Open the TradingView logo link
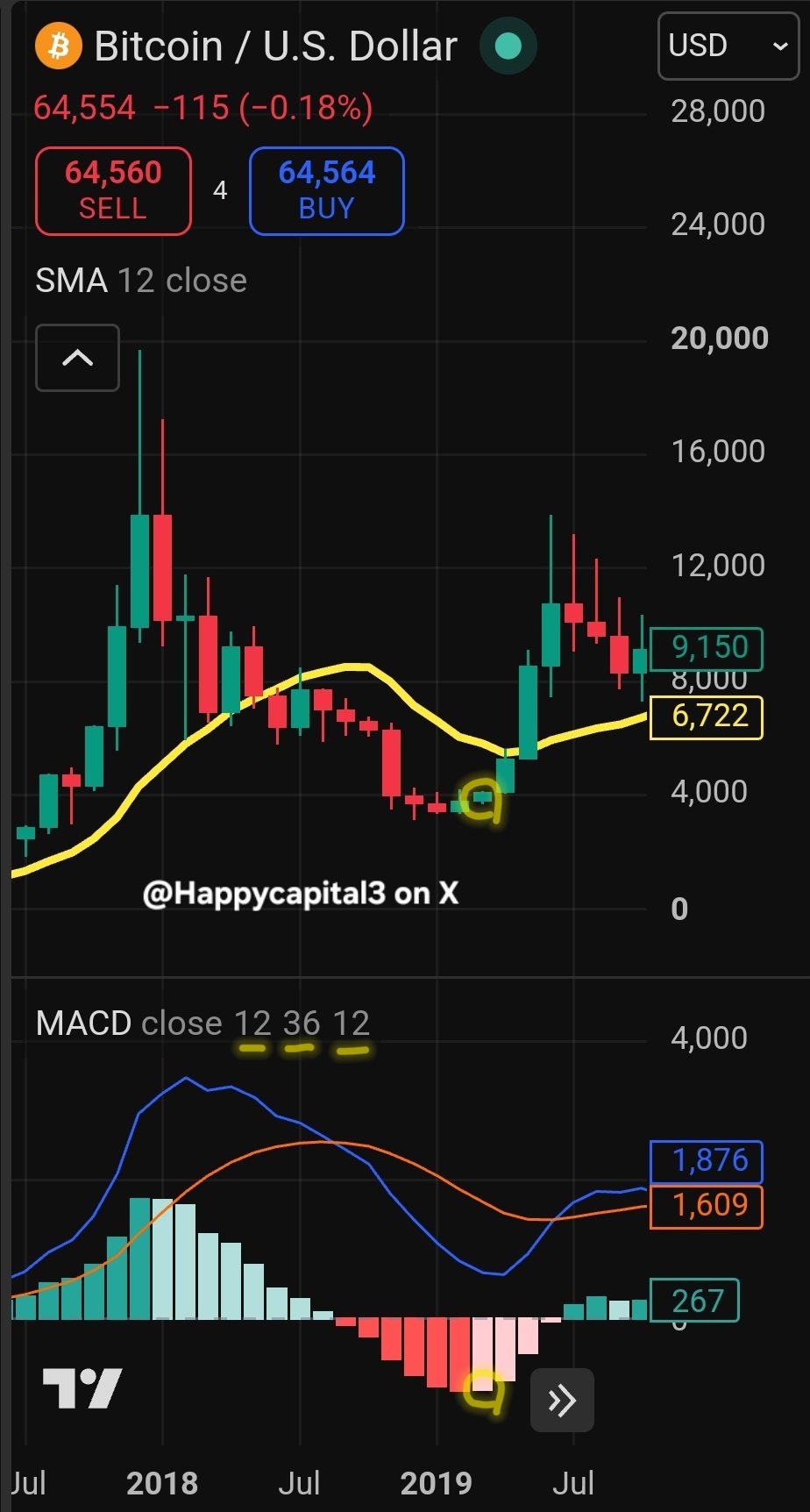This screenshot has height=1512, width=810. [82, 1387]
